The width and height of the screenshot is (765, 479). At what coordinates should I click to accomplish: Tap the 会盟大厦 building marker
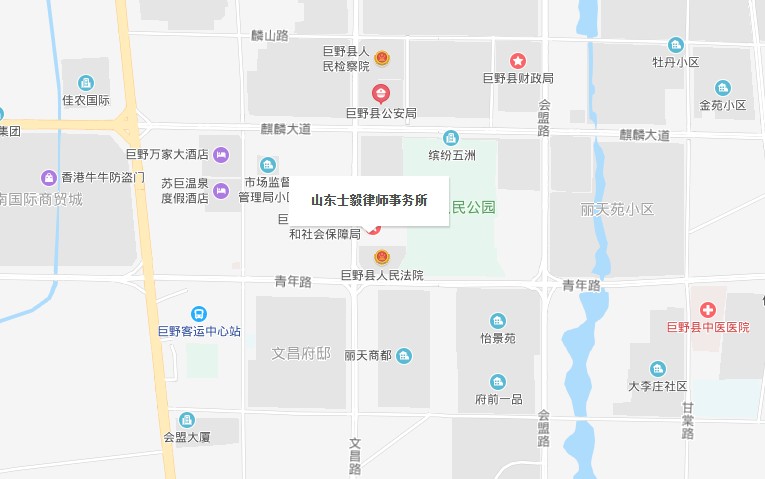point(186,420)
